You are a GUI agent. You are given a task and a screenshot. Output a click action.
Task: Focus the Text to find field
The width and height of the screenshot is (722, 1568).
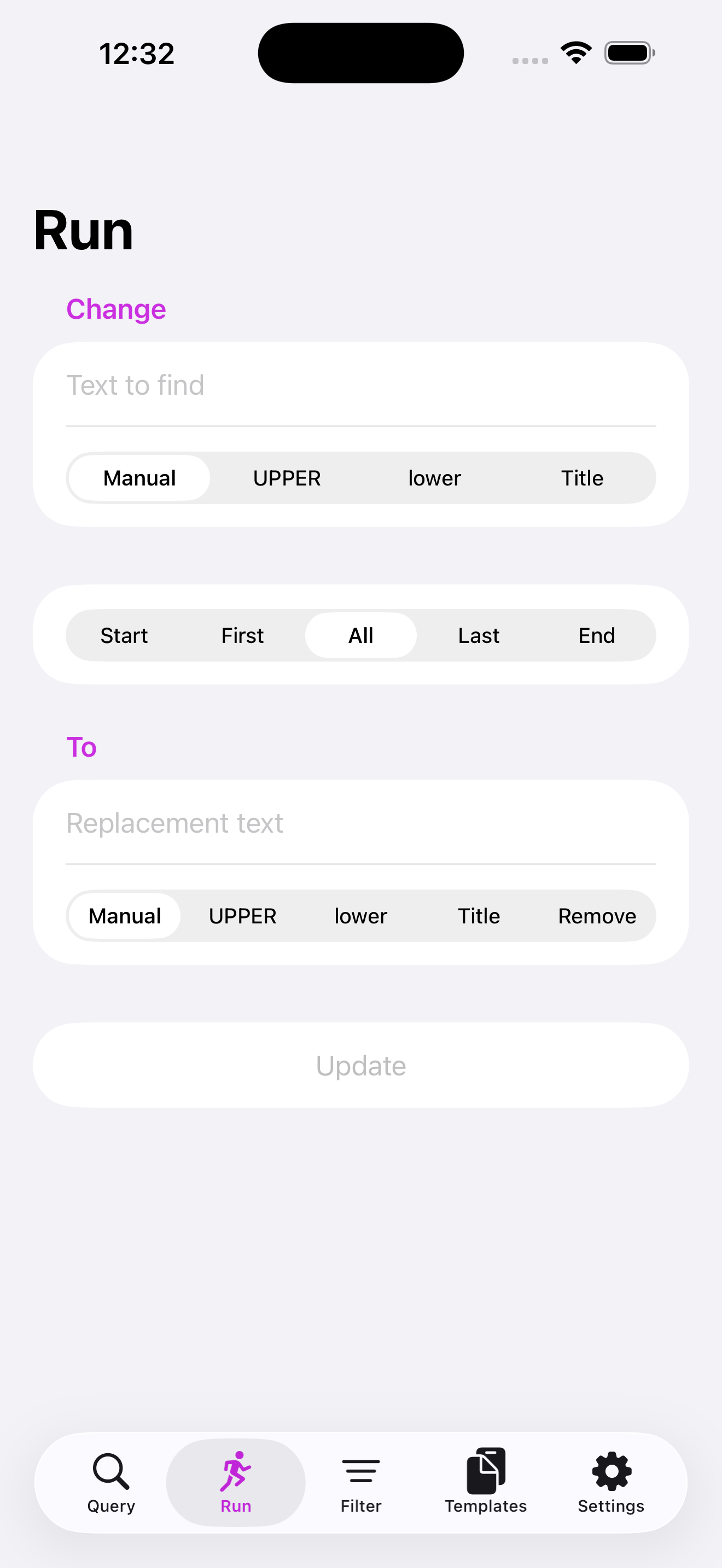(360, 385)
